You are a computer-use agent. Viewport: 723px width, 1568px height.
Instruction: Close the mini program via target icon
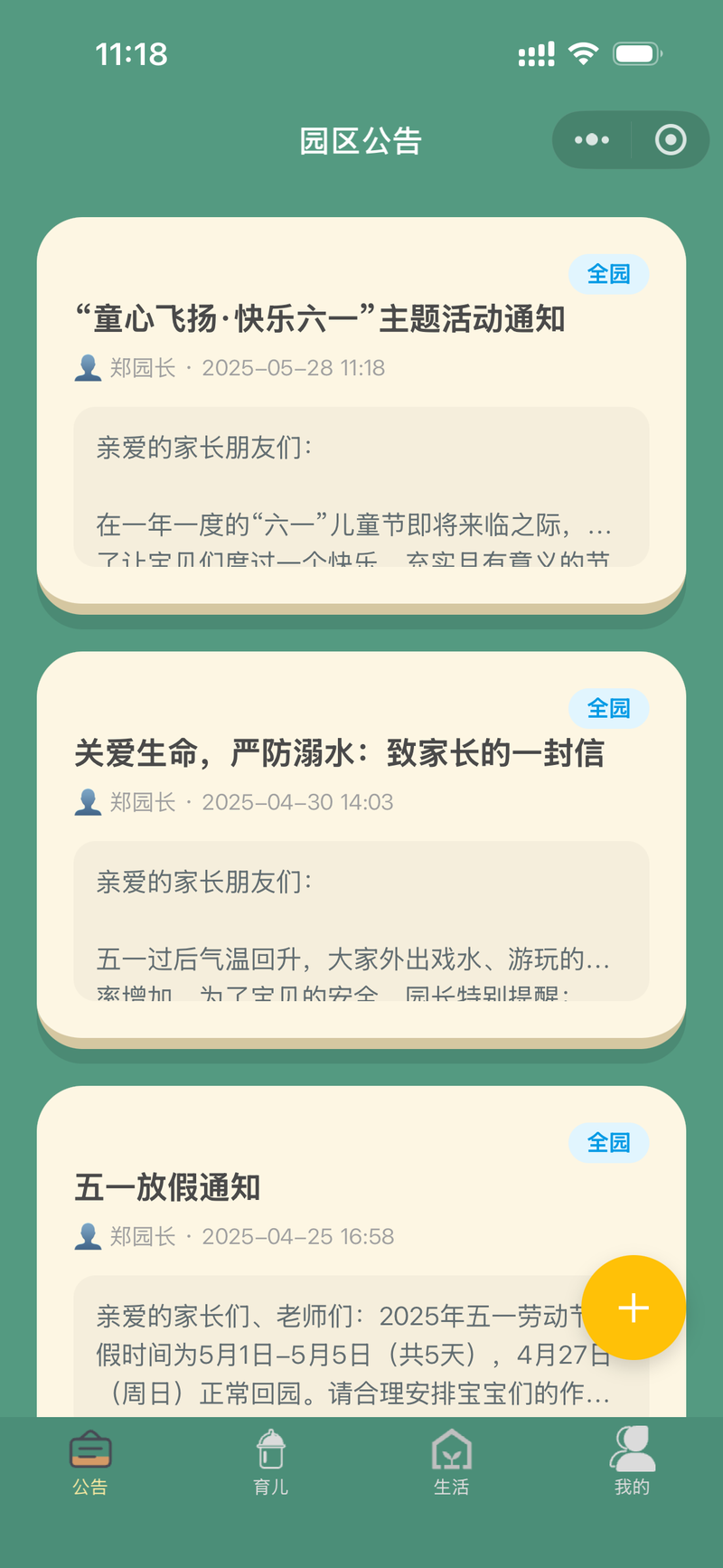[x=670, y=140]
